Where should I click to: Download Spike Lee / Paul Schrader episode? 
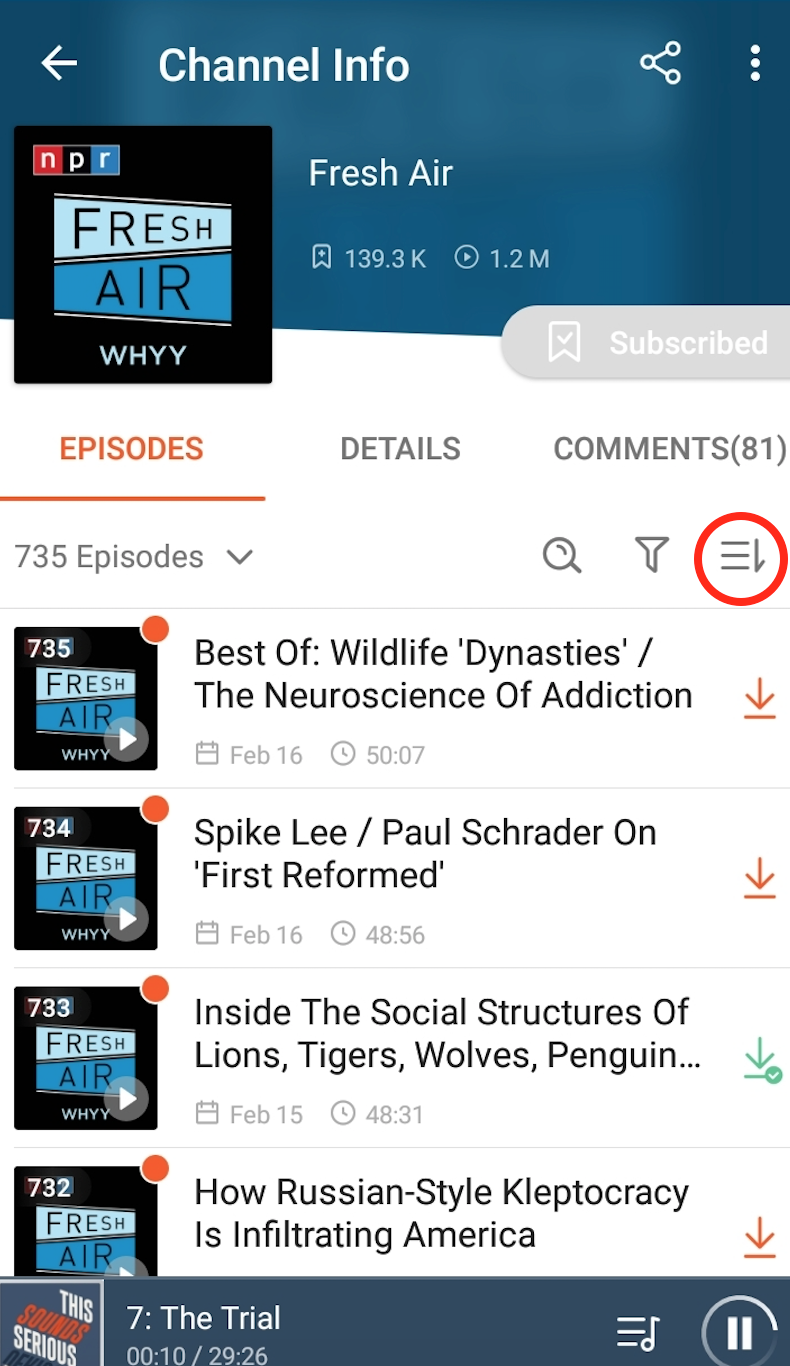(x=760, y=878)
